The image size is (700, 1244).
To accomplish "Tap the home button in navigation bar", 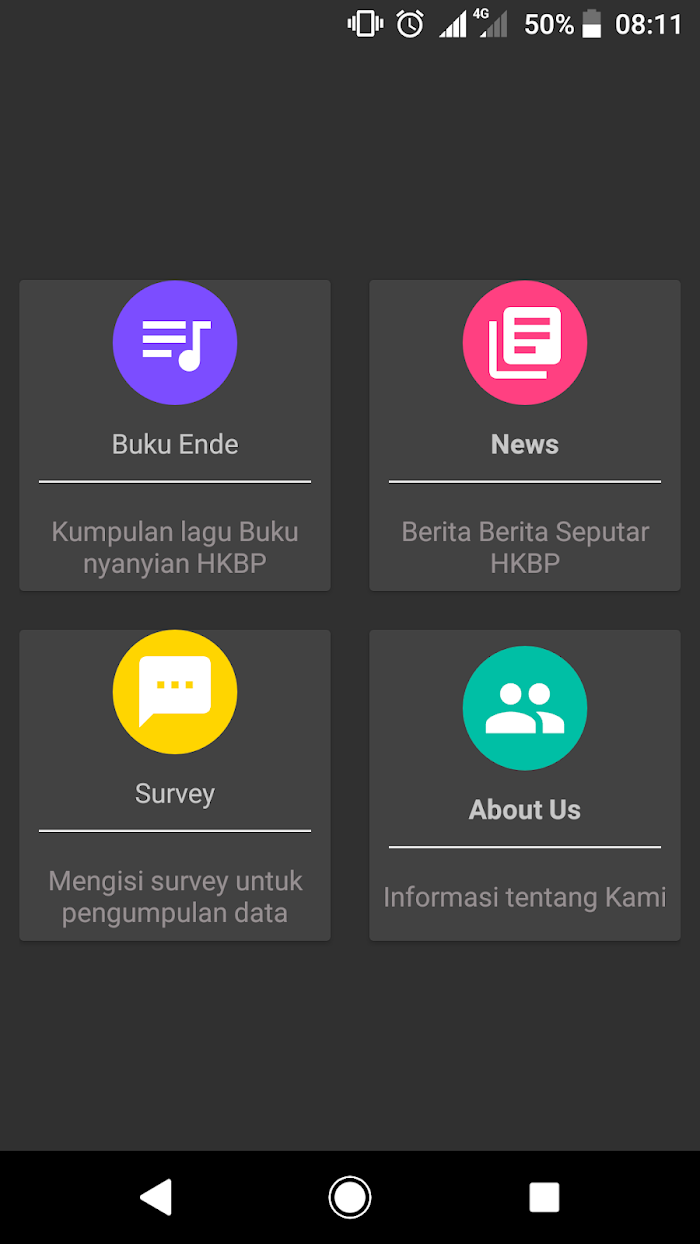I will coord(350,1197).
